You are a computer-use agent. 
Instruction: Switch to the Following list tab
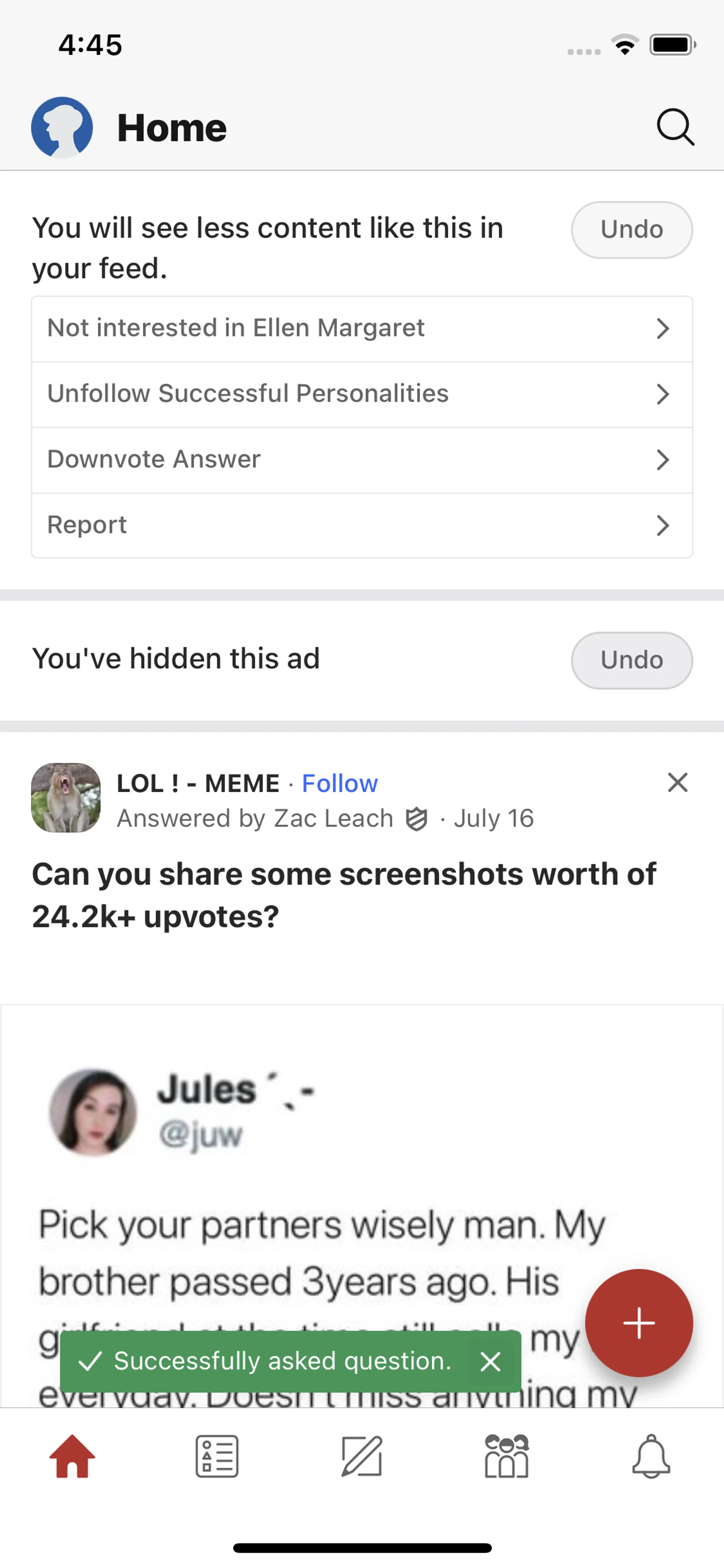217,1456
